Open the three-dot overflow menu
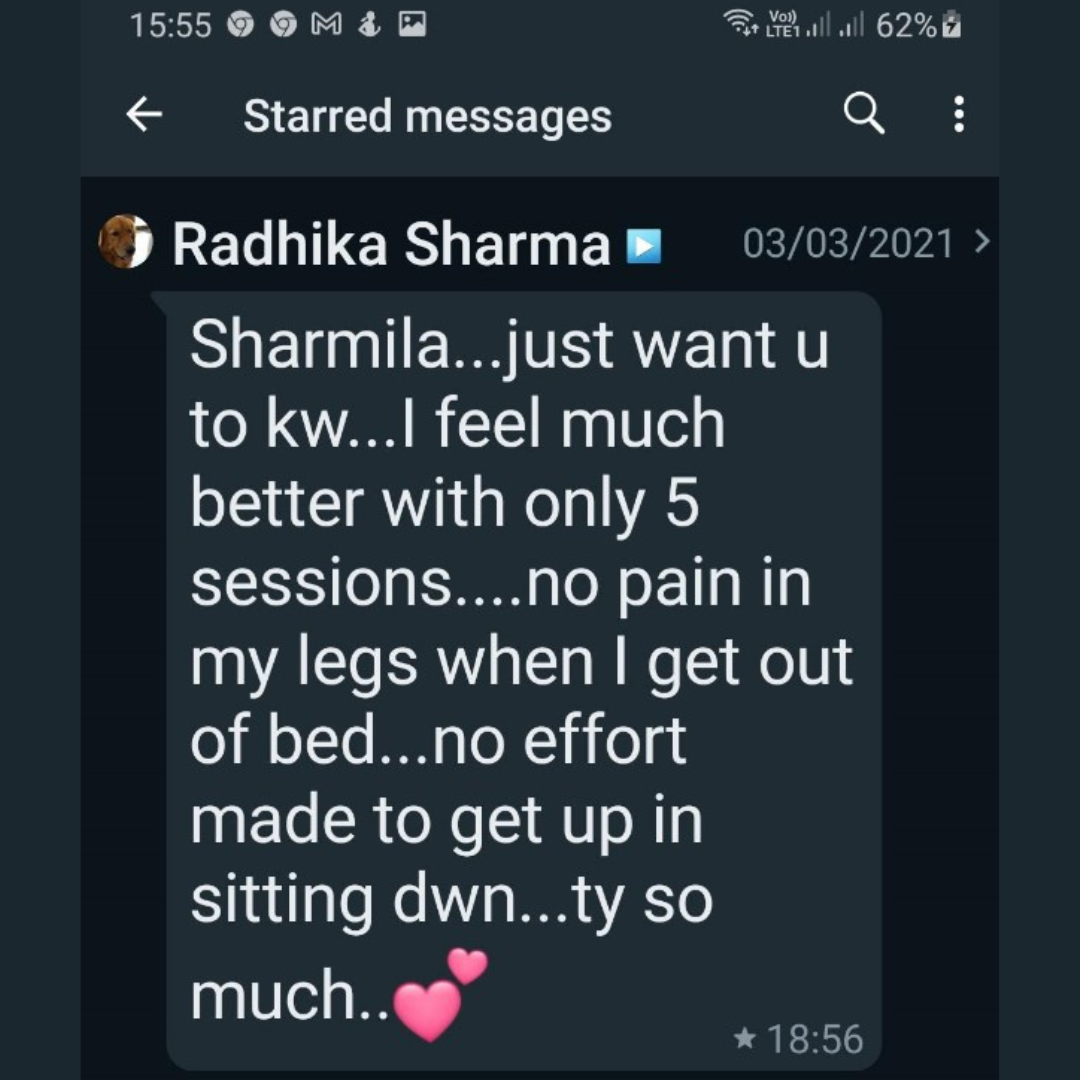The height and width of the screenshot is (1080, 1080). tap(958, 116)
